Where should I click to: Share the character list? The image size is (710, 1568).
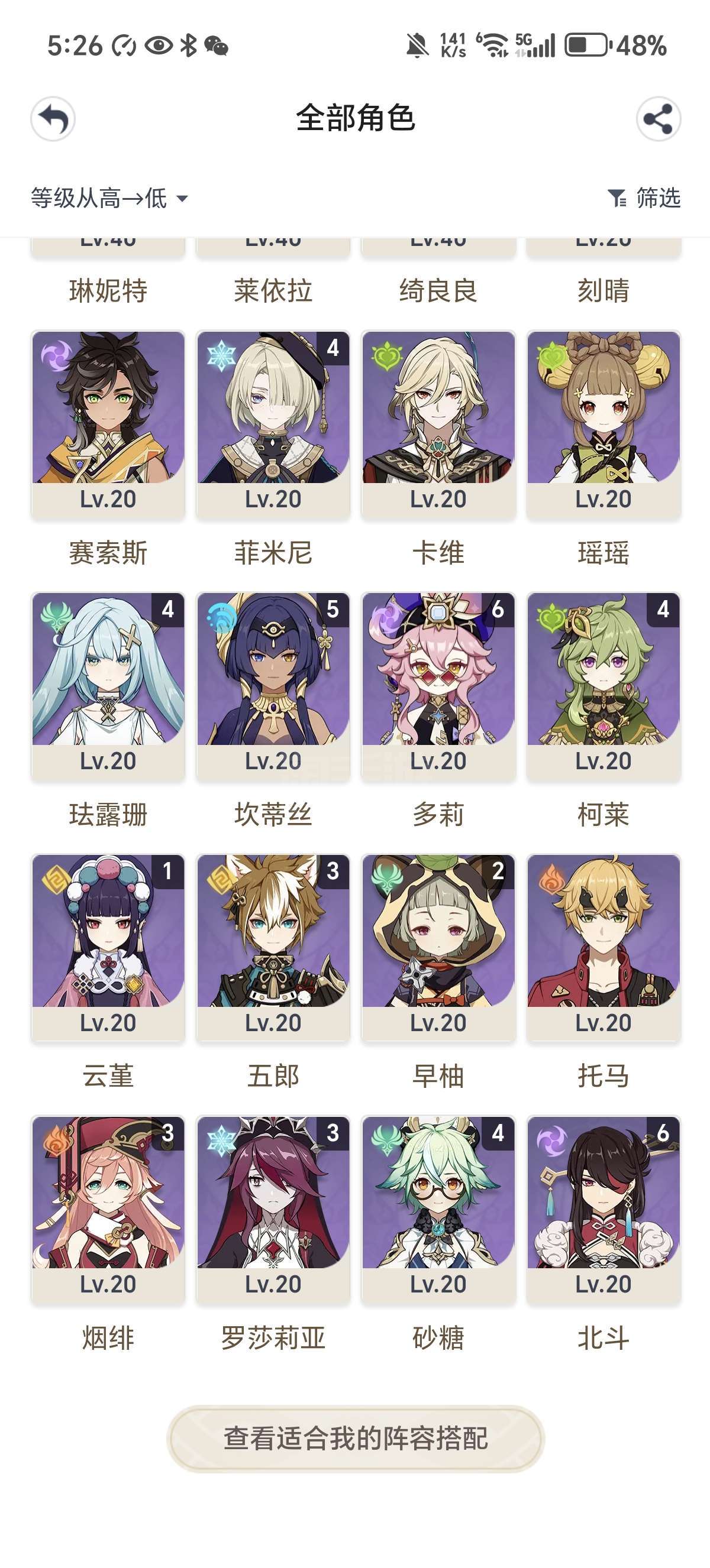pos(659,119)
